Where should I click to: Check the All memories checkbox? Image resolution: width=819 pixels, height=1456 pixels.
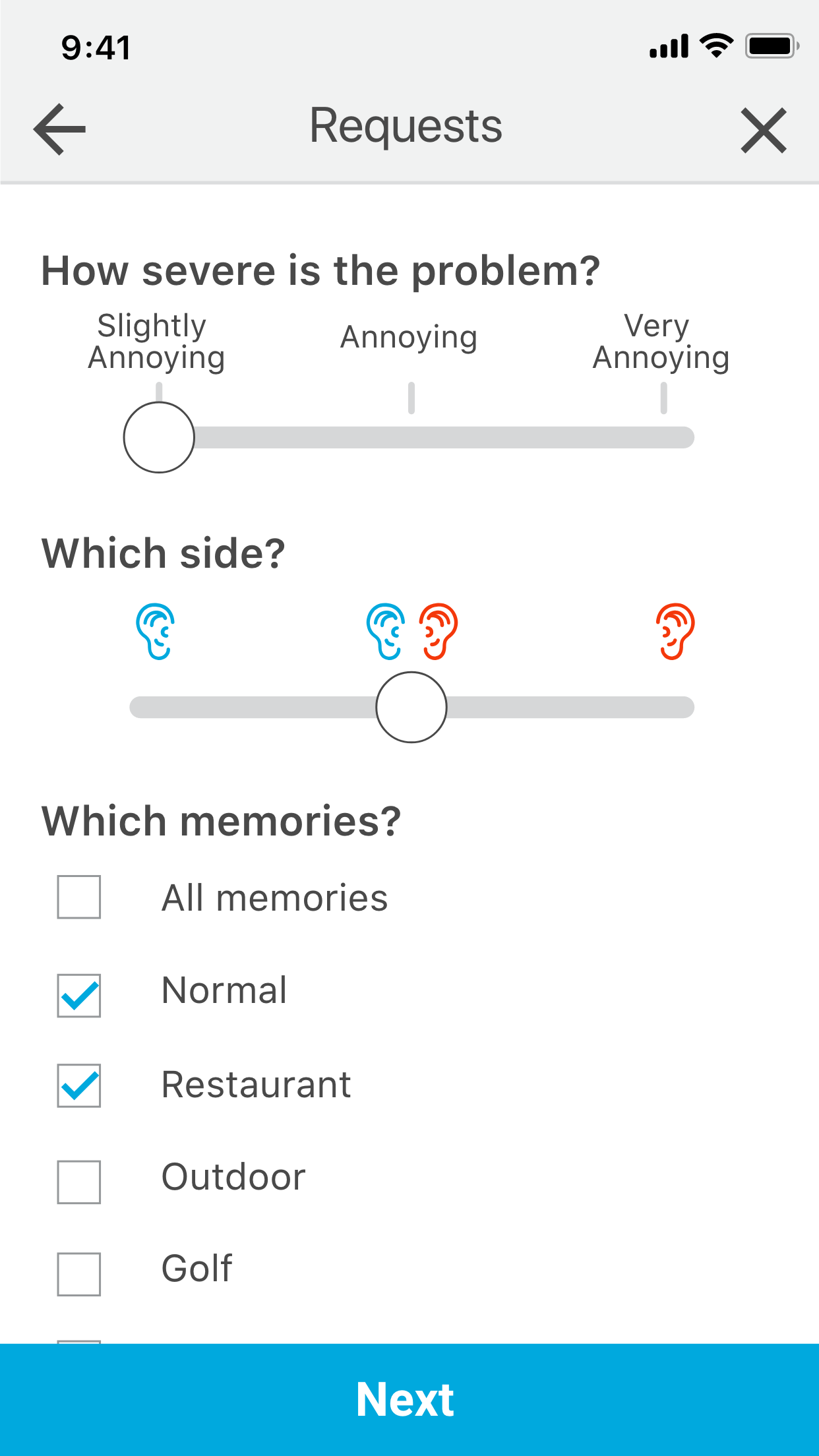[78, 897]
